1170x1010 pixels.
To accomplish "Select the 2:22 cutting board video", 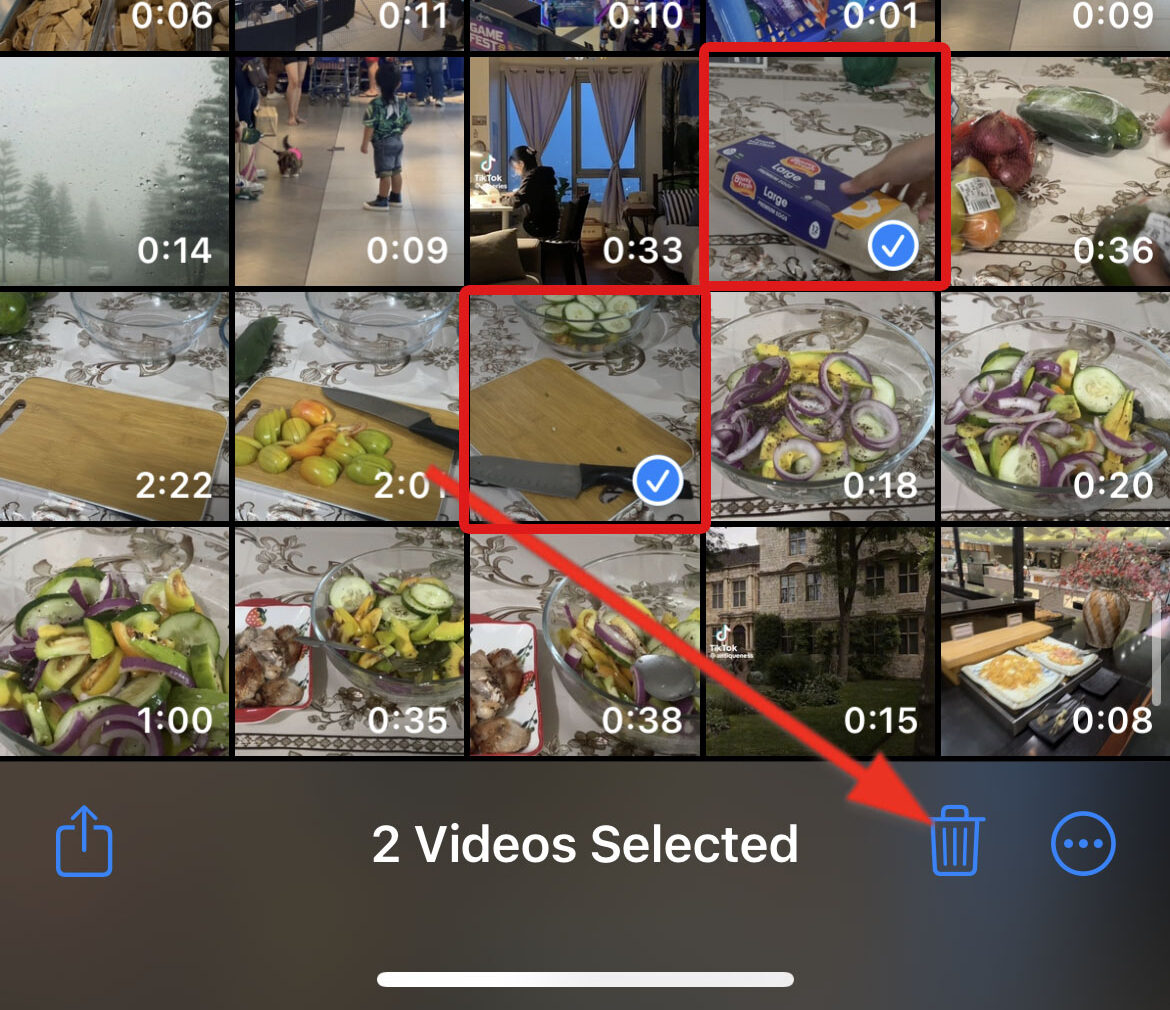I will pos(114,407).
